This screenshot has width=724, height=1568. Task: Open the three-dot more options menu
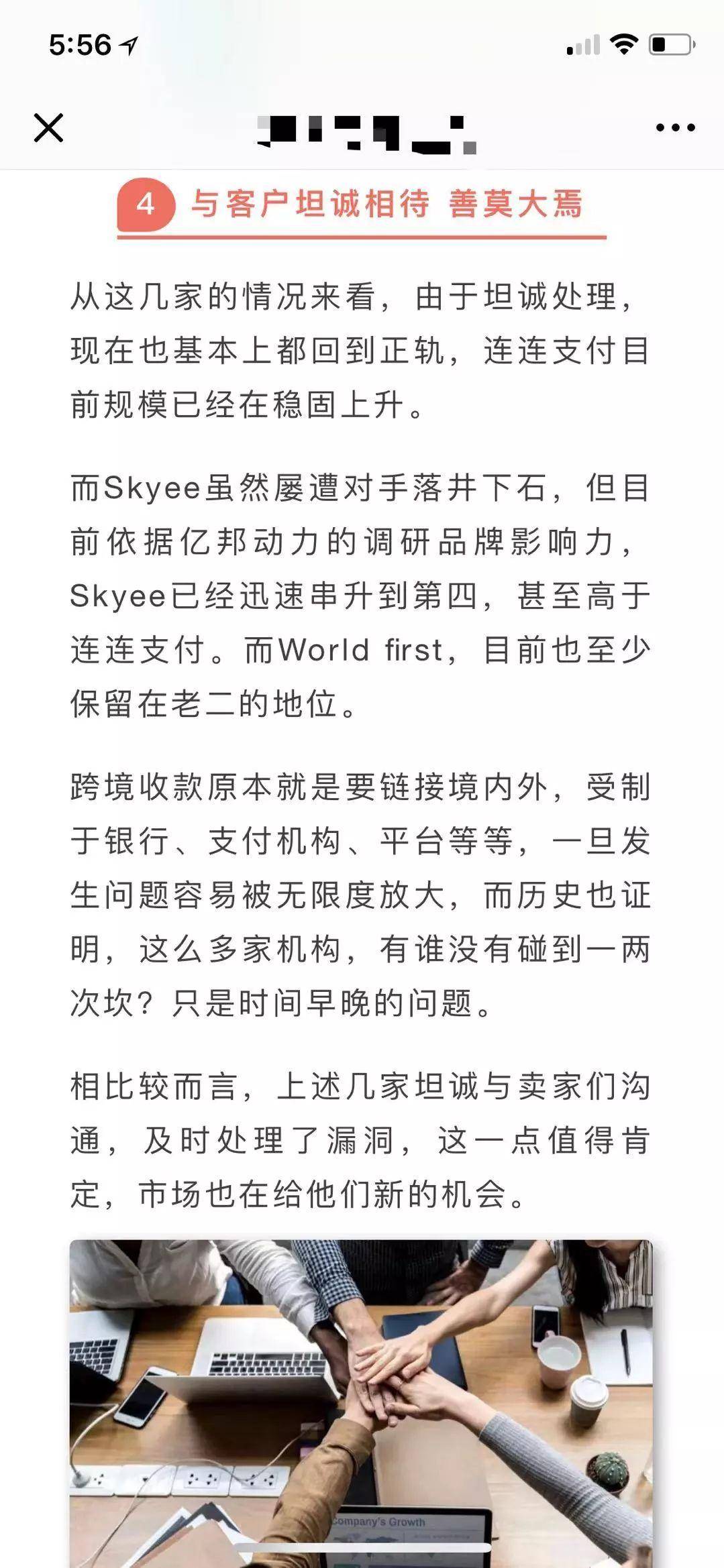pos(675,127)
